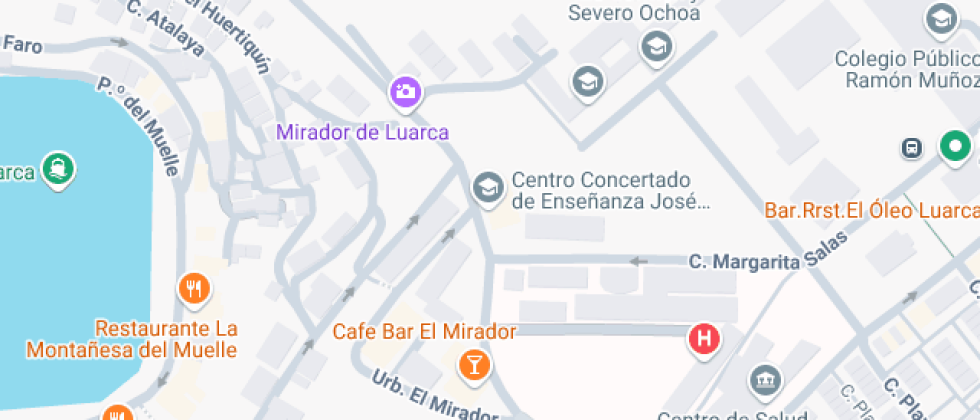
Task: Tap the Cafe Bar El Mirador cocktail pin
Action: [x=474, y=364]
